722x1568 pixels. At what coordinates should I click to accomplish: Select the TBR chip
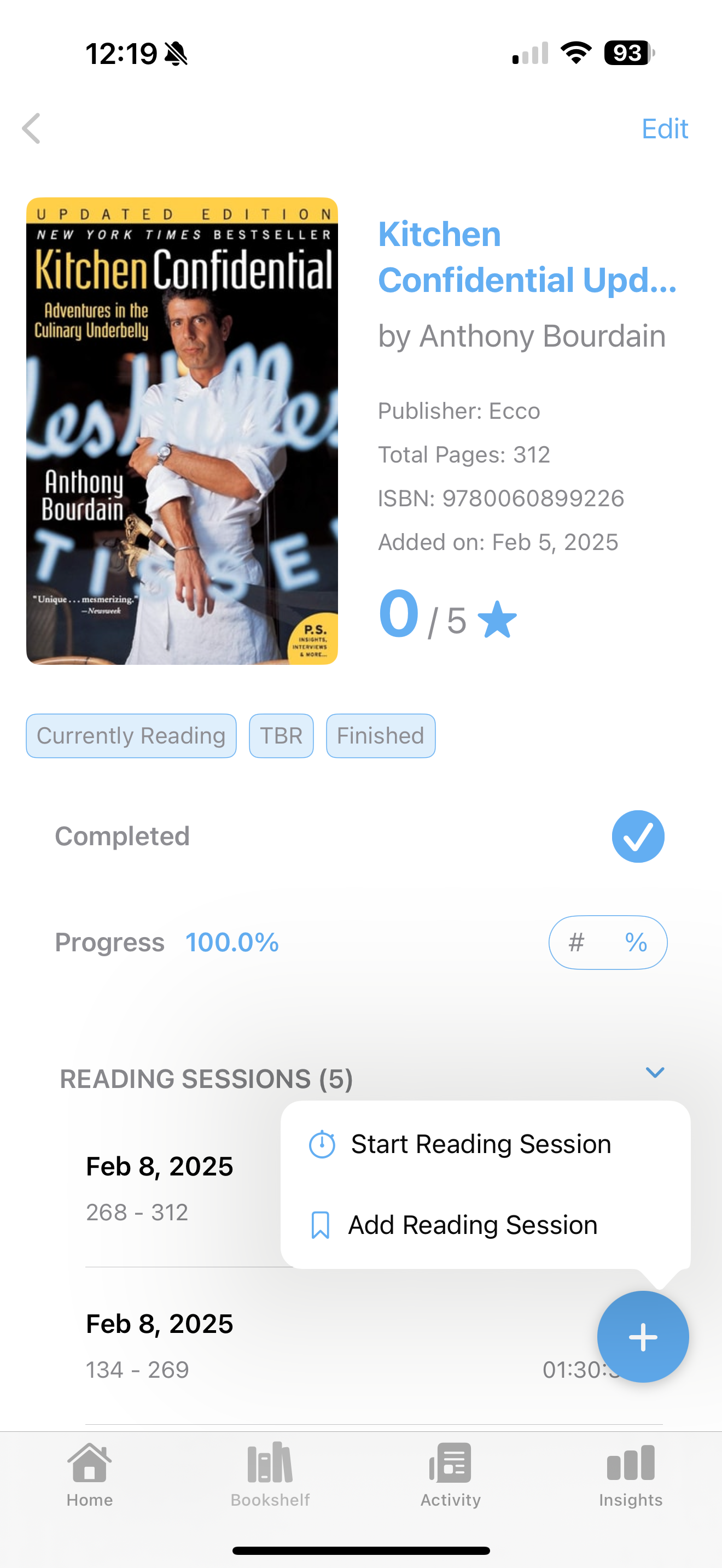281,735
